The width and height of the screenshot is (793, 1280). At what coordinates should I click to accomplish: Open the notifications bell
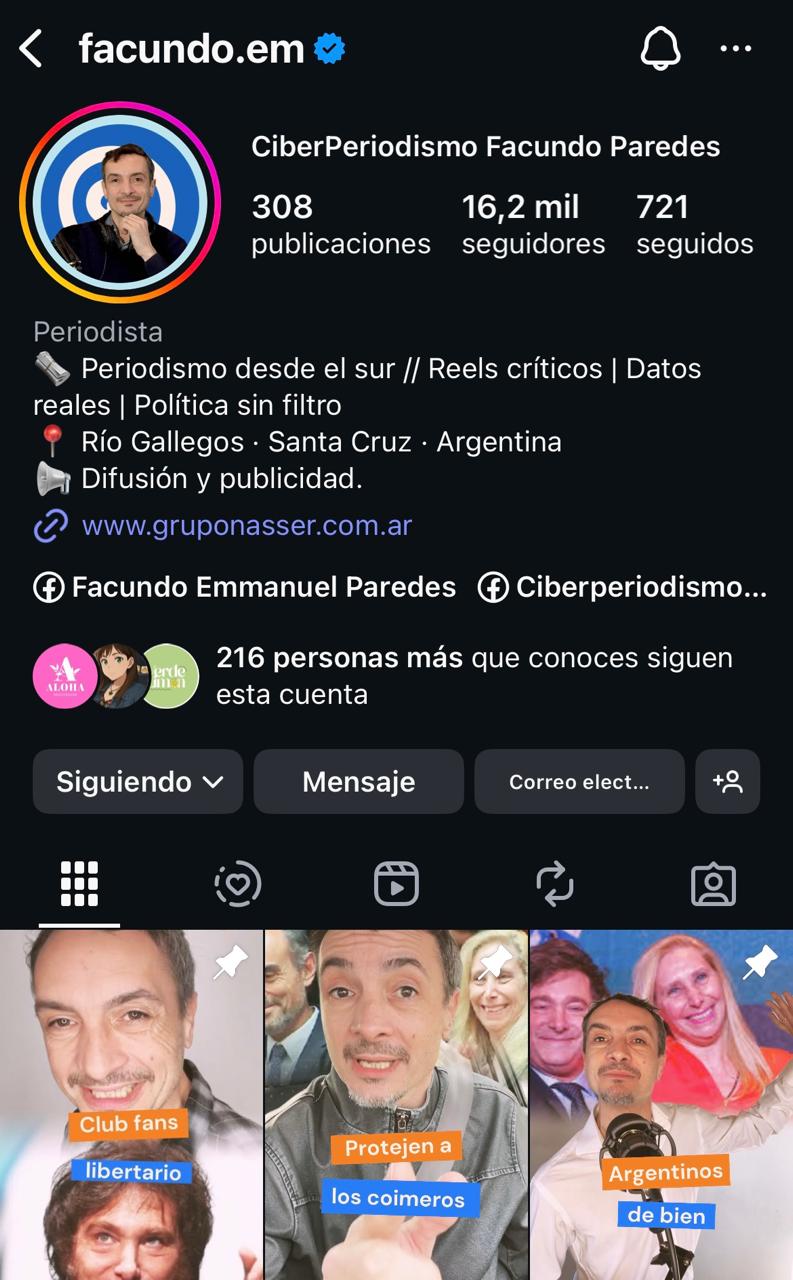click(660, 48)
